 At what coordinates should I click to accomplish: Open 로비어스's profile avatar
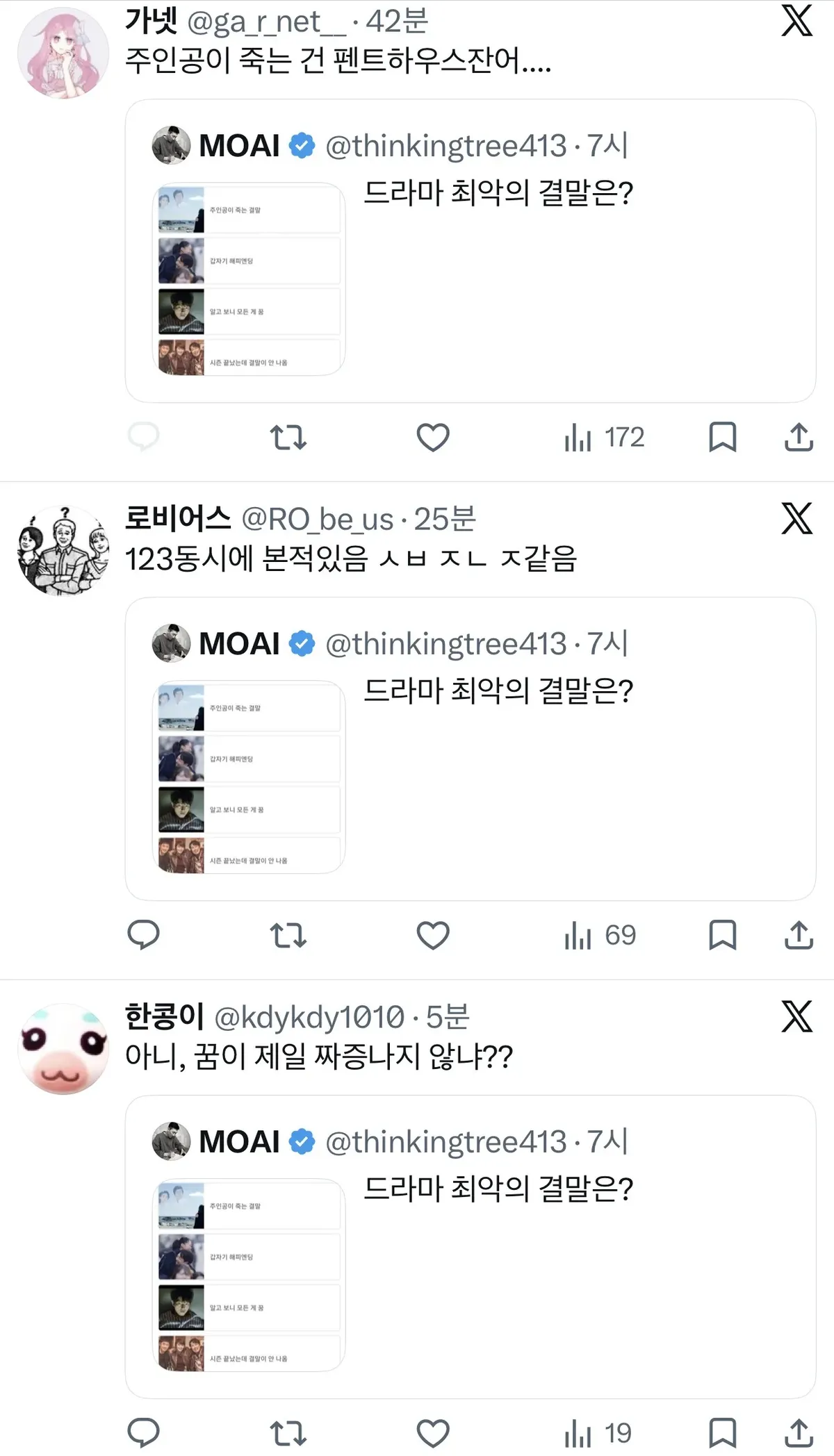(x=63, y=551)
